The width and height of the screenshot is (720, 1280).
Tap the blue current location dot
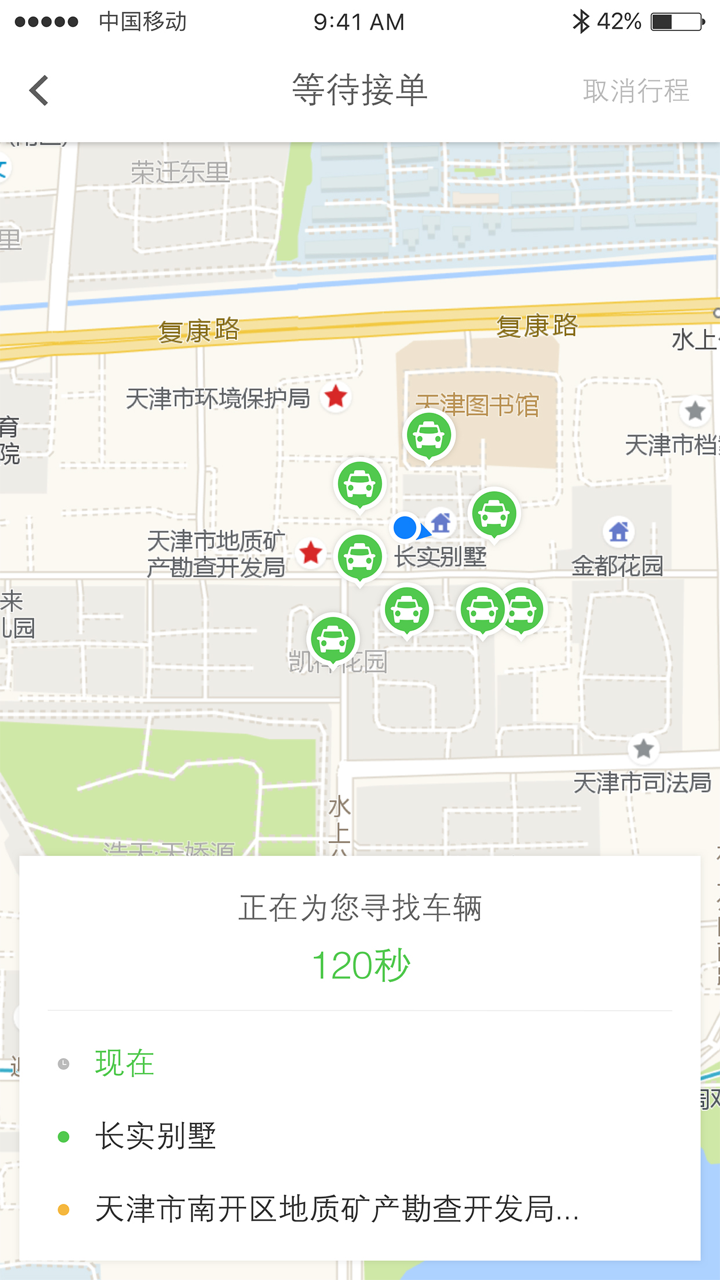point(405,529)
